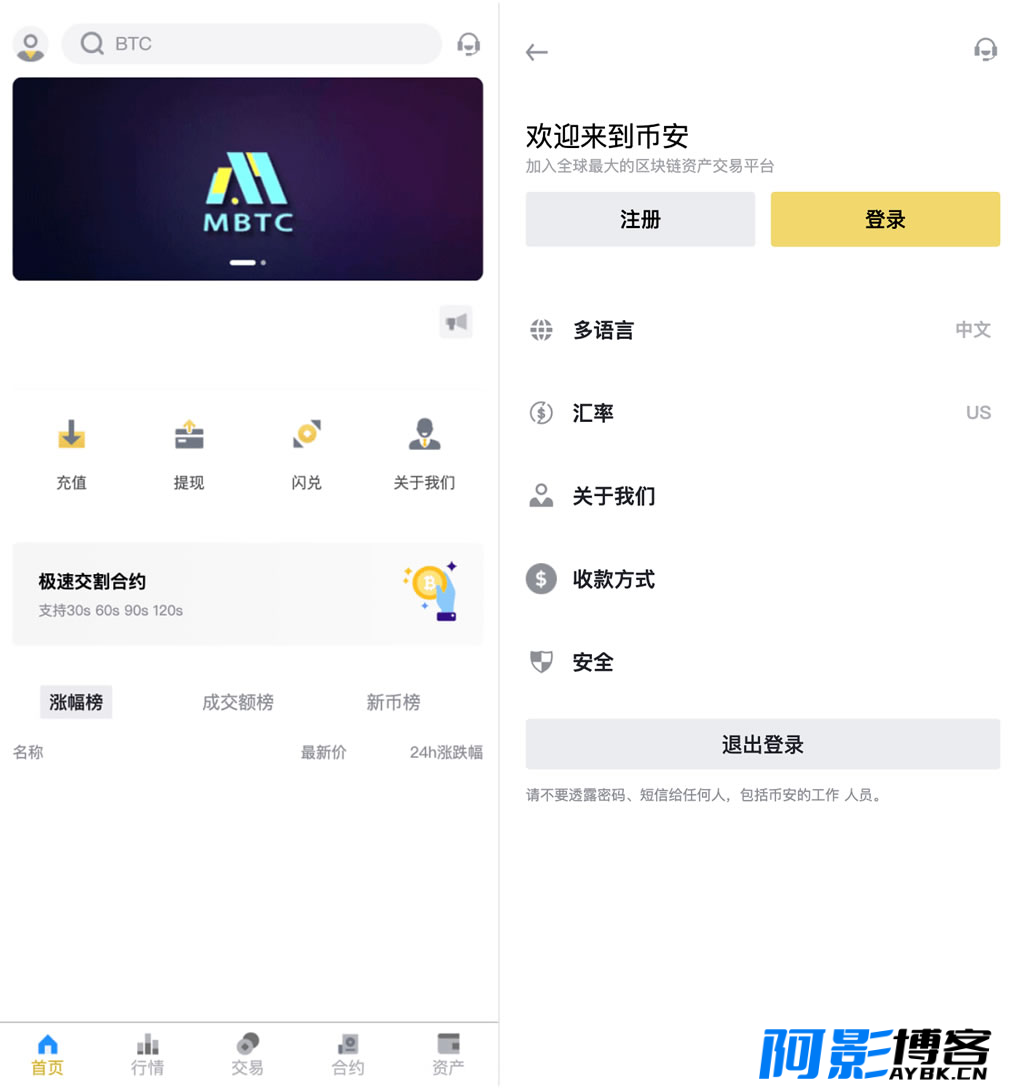Open the 多语言 language setting row
The height and width of the screenshot is (1090, 1013).
click(762, 330)
